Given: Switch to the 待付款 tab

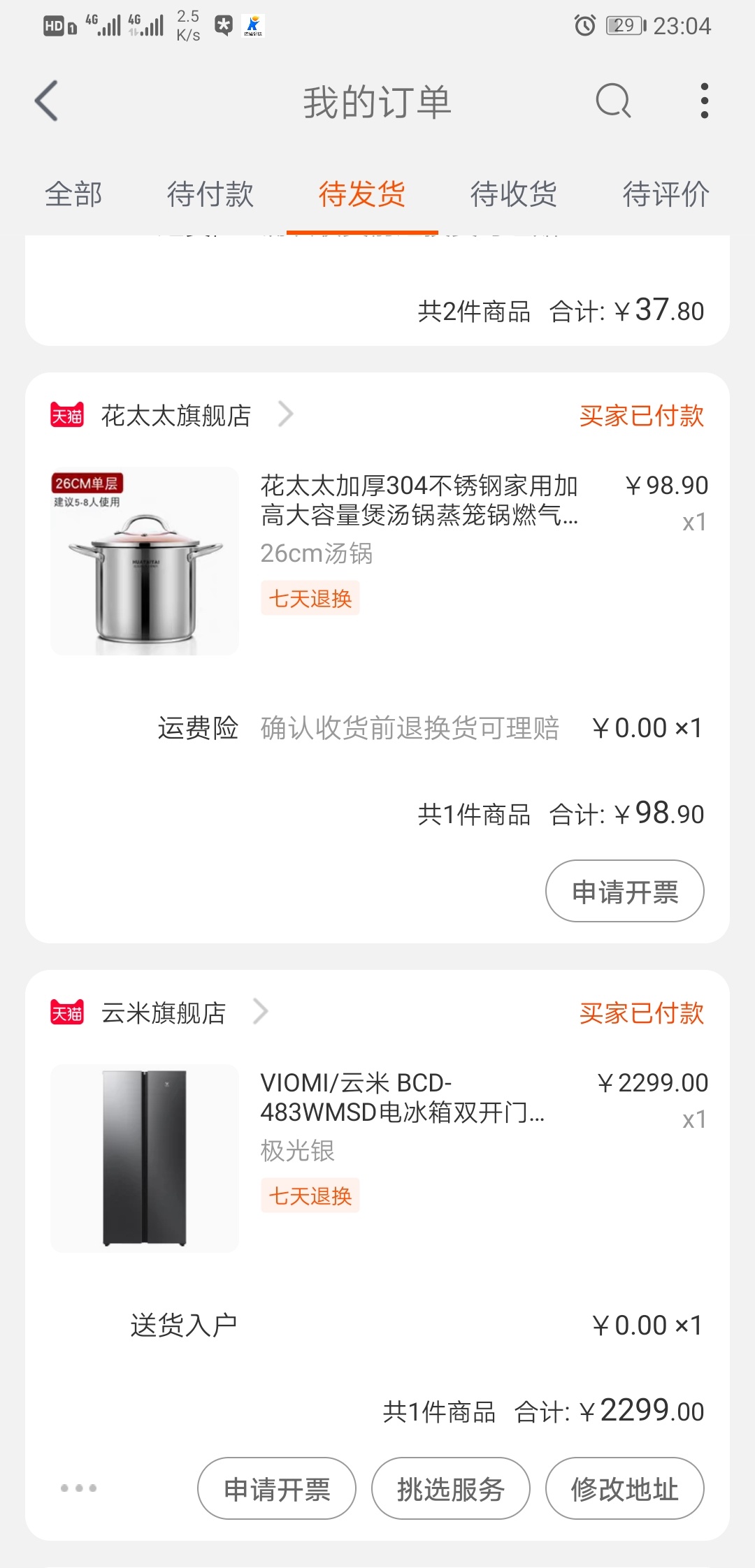Looking at the screenshot, I should [210, 194].
